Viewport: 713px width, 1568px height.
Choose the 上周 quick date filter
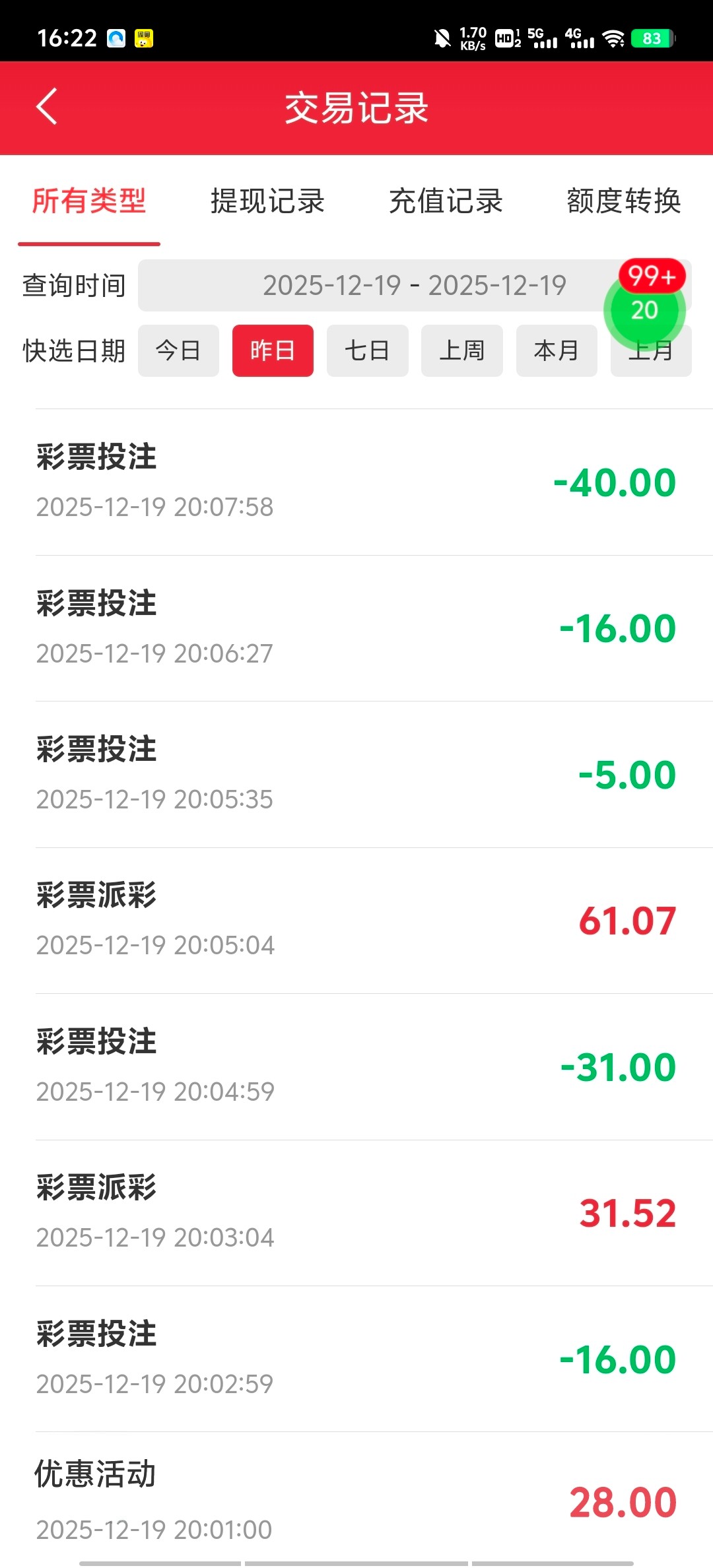pyautogui.click(x=461, y=350)
